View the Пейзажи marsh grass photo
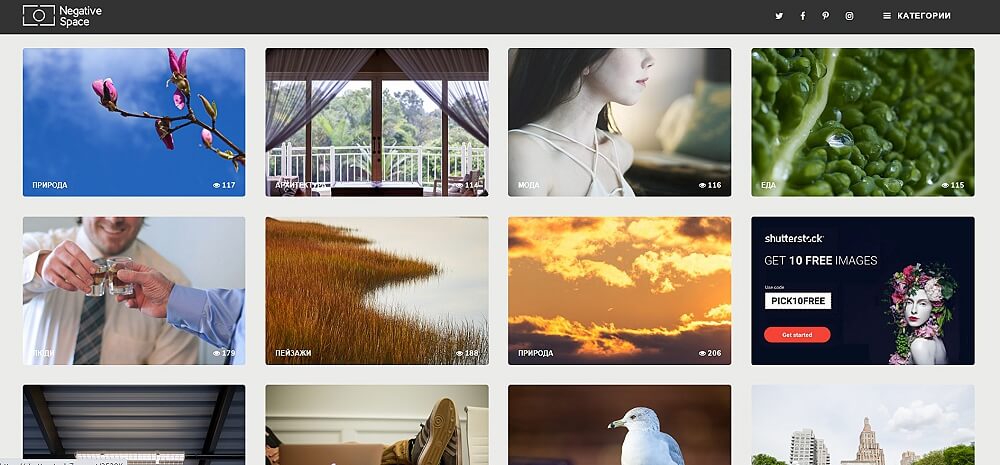 377,290
